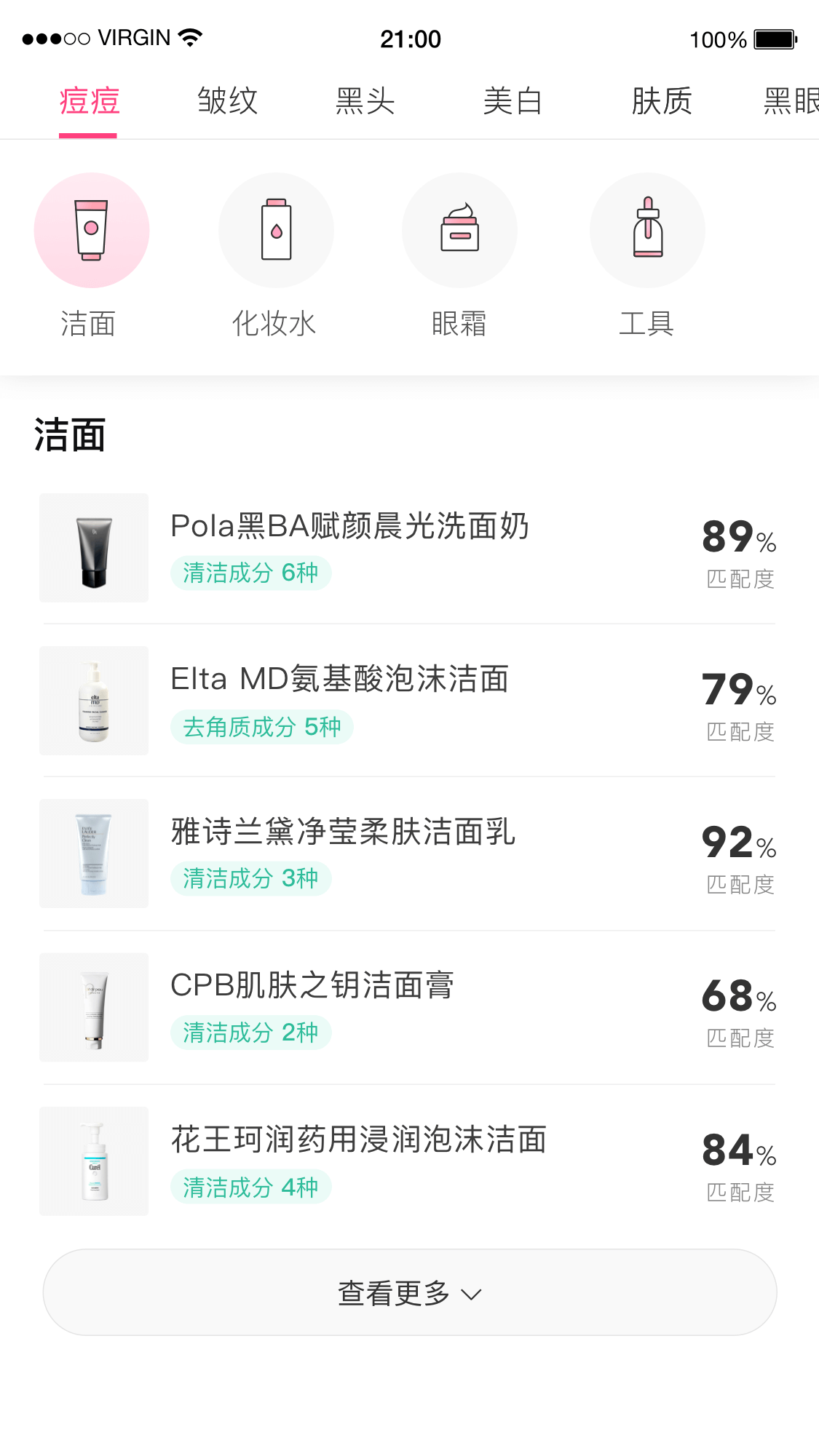Viewport: 819px width, 1456px height.
Task: Open 雅诗兰黛净莹柔肤洁面乳 product
Action: pyautogui.click(x=409, y=854)
